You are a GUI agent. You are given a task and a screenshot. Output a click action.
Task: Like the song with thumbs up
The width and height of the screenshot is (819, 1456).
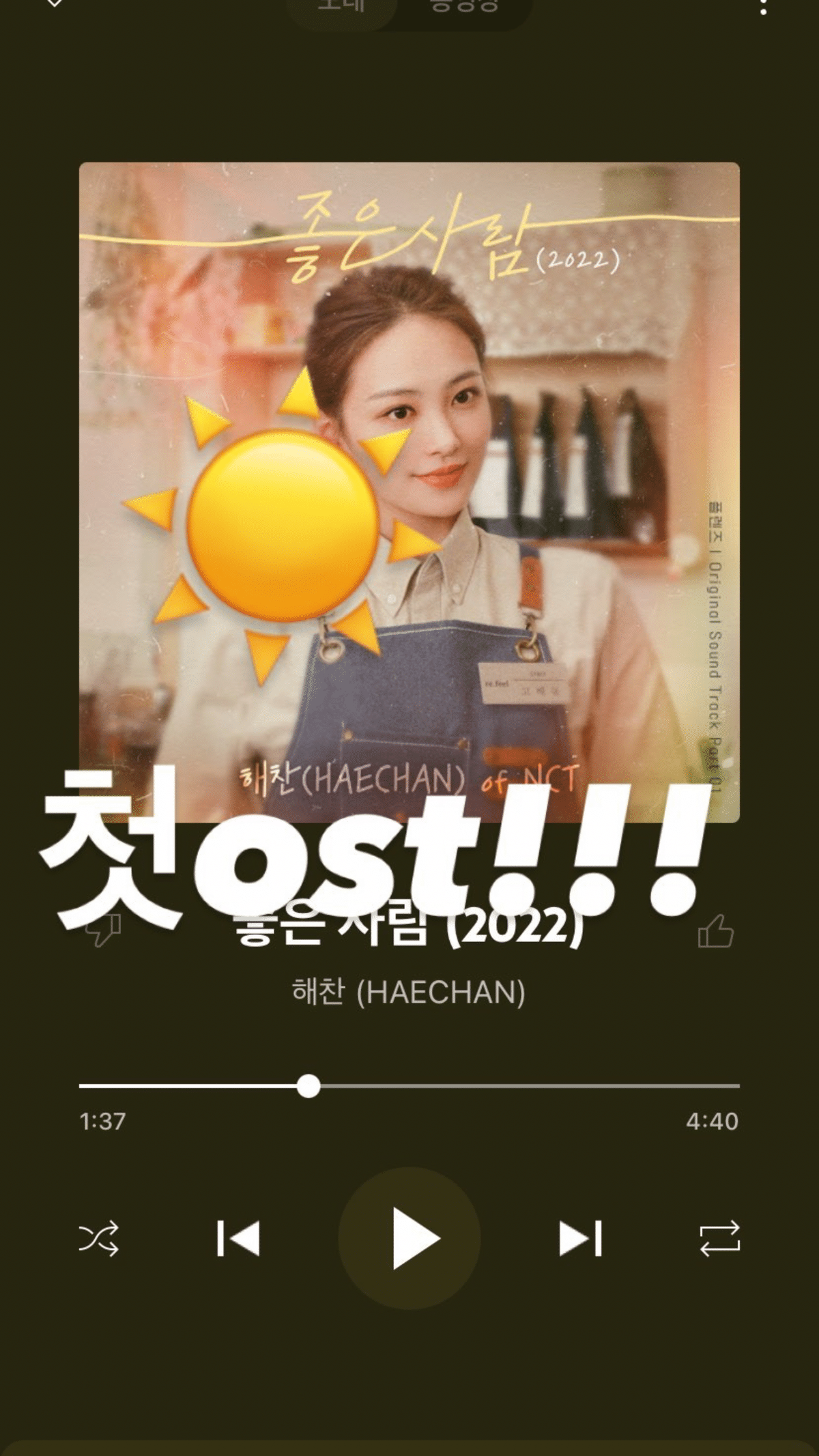click(715, 932)
